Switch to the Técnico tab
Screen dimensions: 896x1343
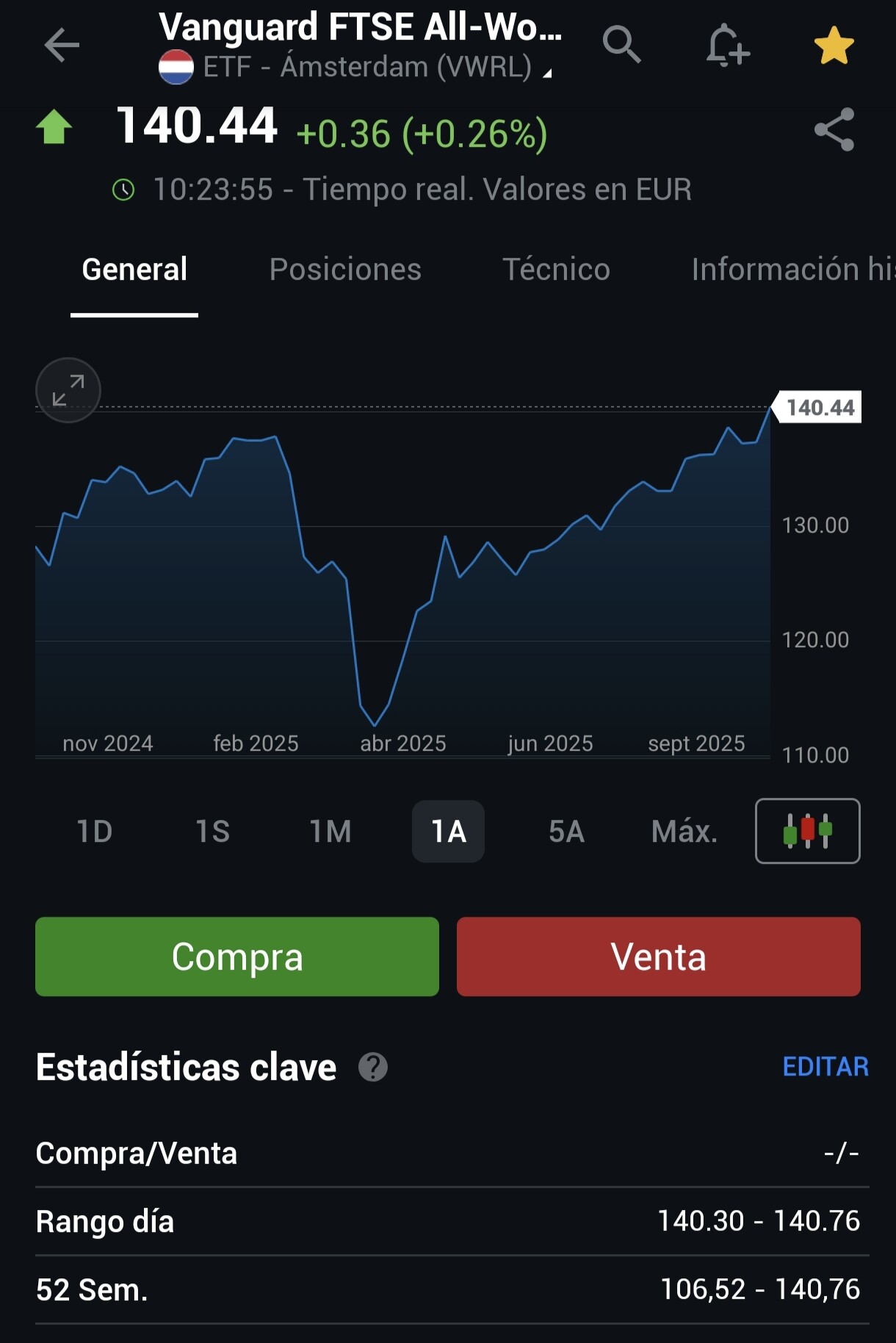556,270
